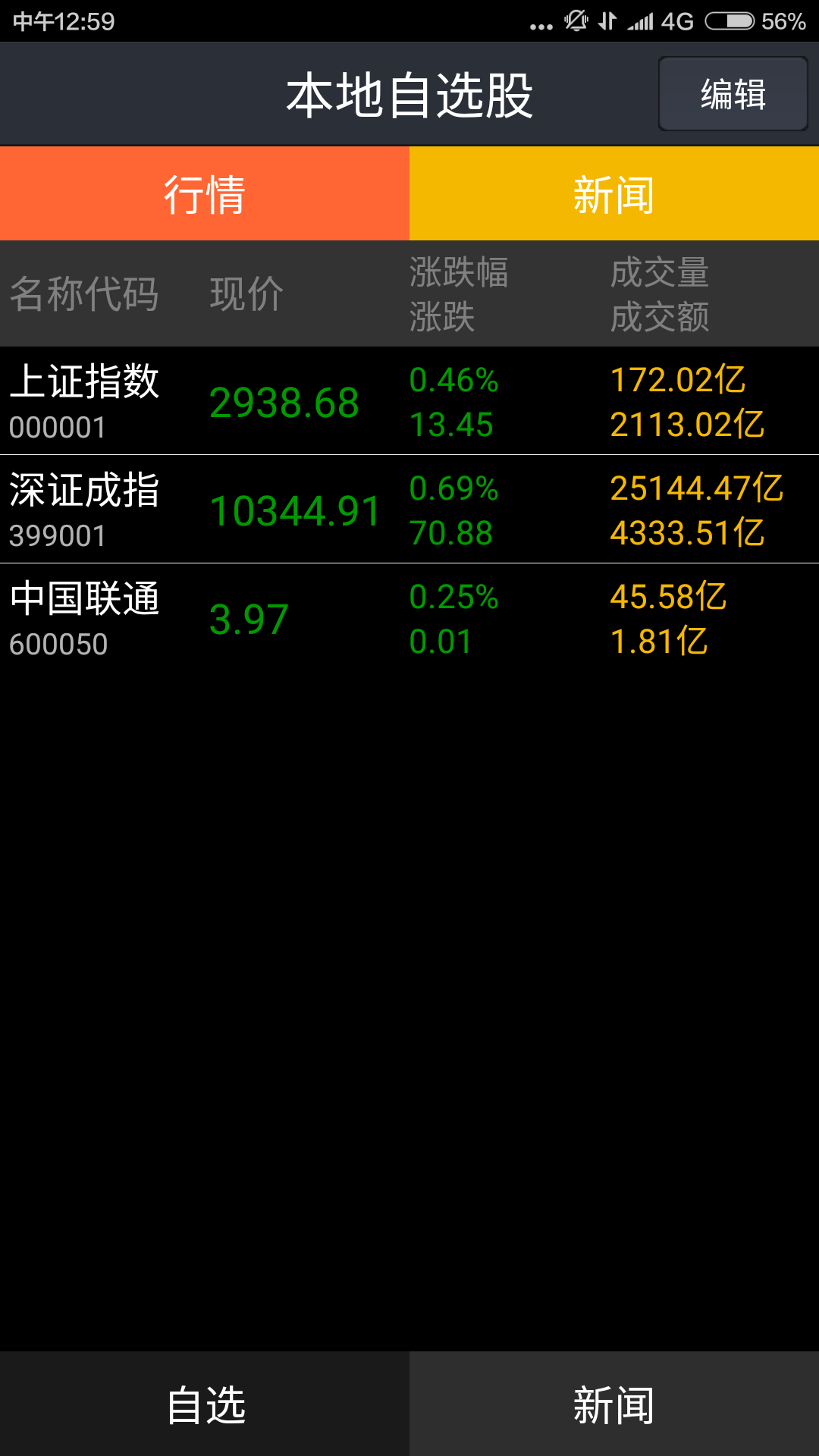The width and height of the screenshot is (819, 1456).
Task: Open the 深证成指 399001 row
Action: coord(409,510)
